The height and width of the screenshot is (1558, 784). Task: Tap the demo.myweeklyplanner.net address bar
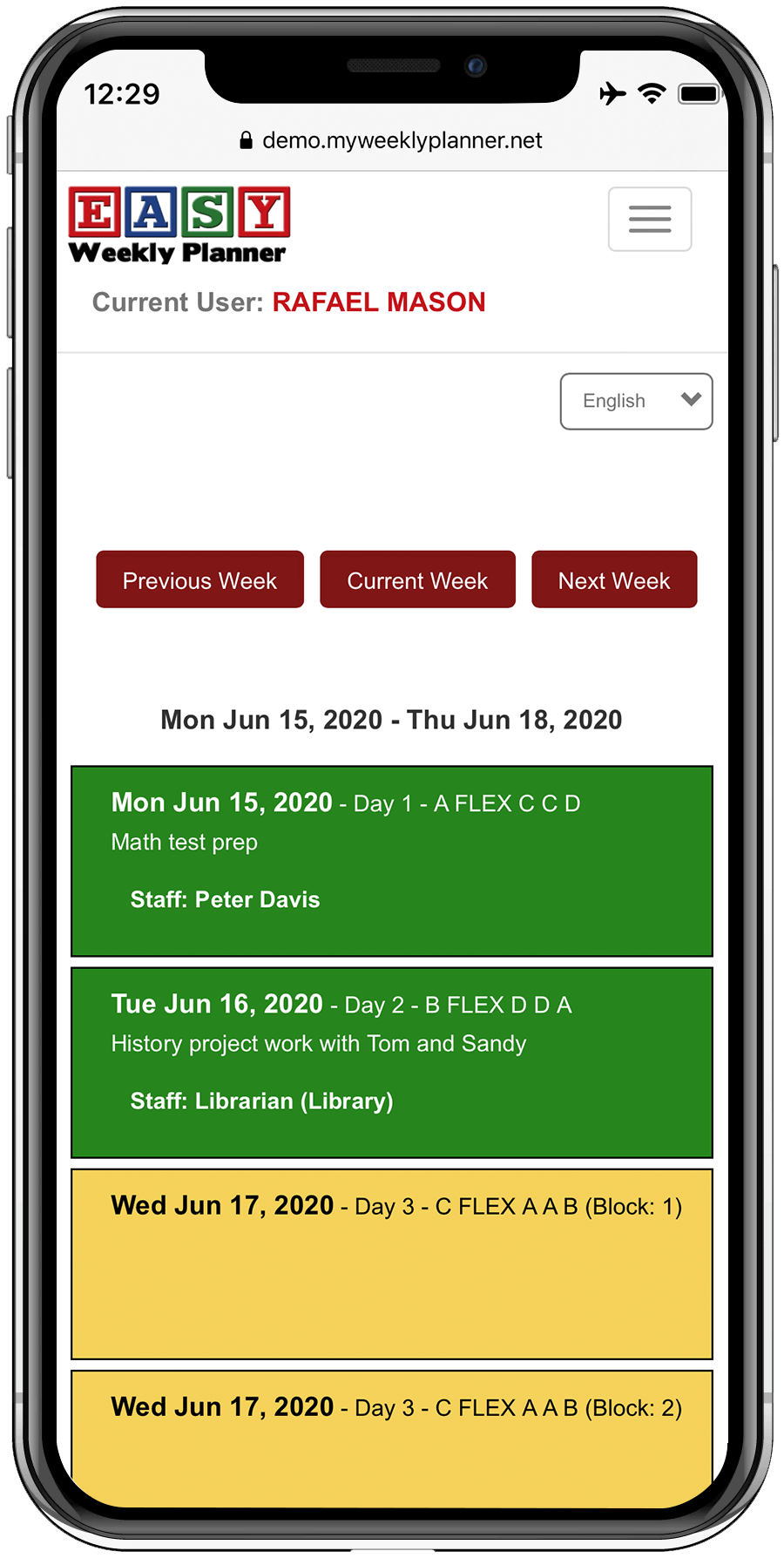[x=391, y=140]
